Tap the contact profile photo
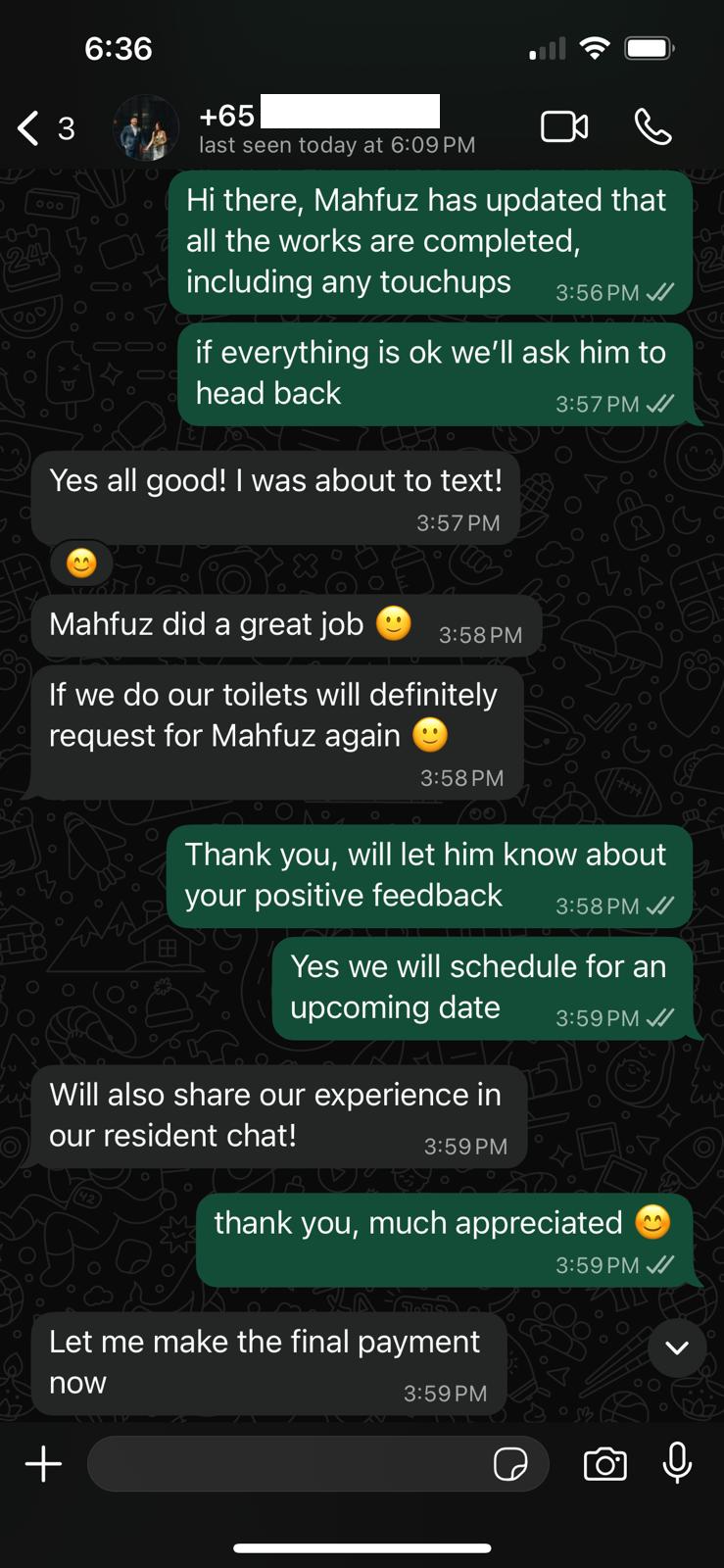The width and height of the screenshot is (724, 1568). click(x=146, y=127)
